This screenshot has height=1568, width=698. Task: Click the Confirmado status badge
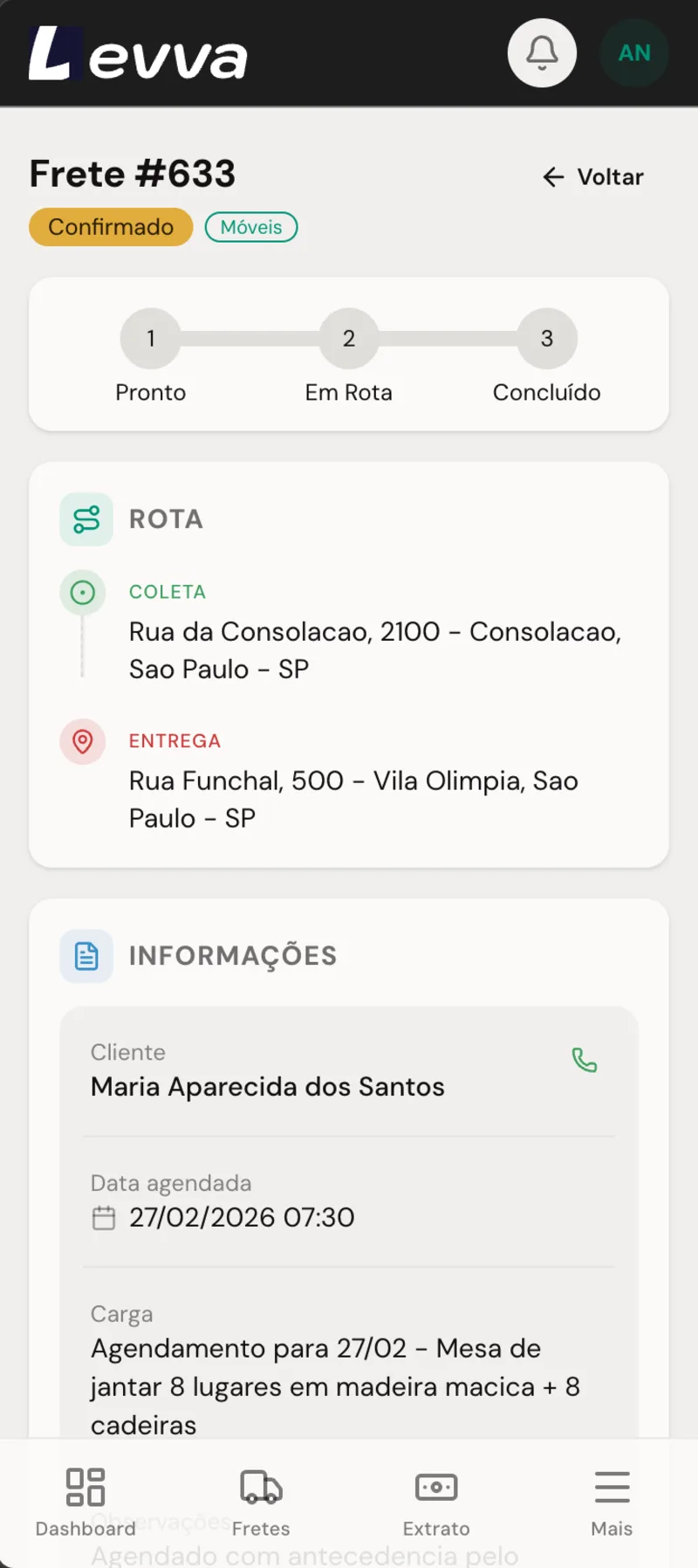click(x=110, y=227)
